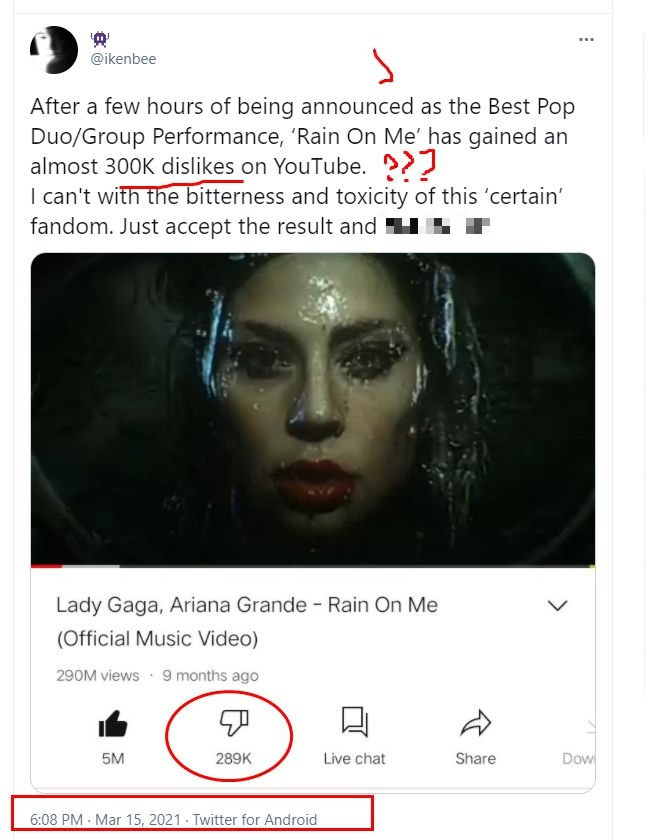This screenshot has height=840, width=646.
Task: Open the tweet's more options menu
Action: pos(586,40)
